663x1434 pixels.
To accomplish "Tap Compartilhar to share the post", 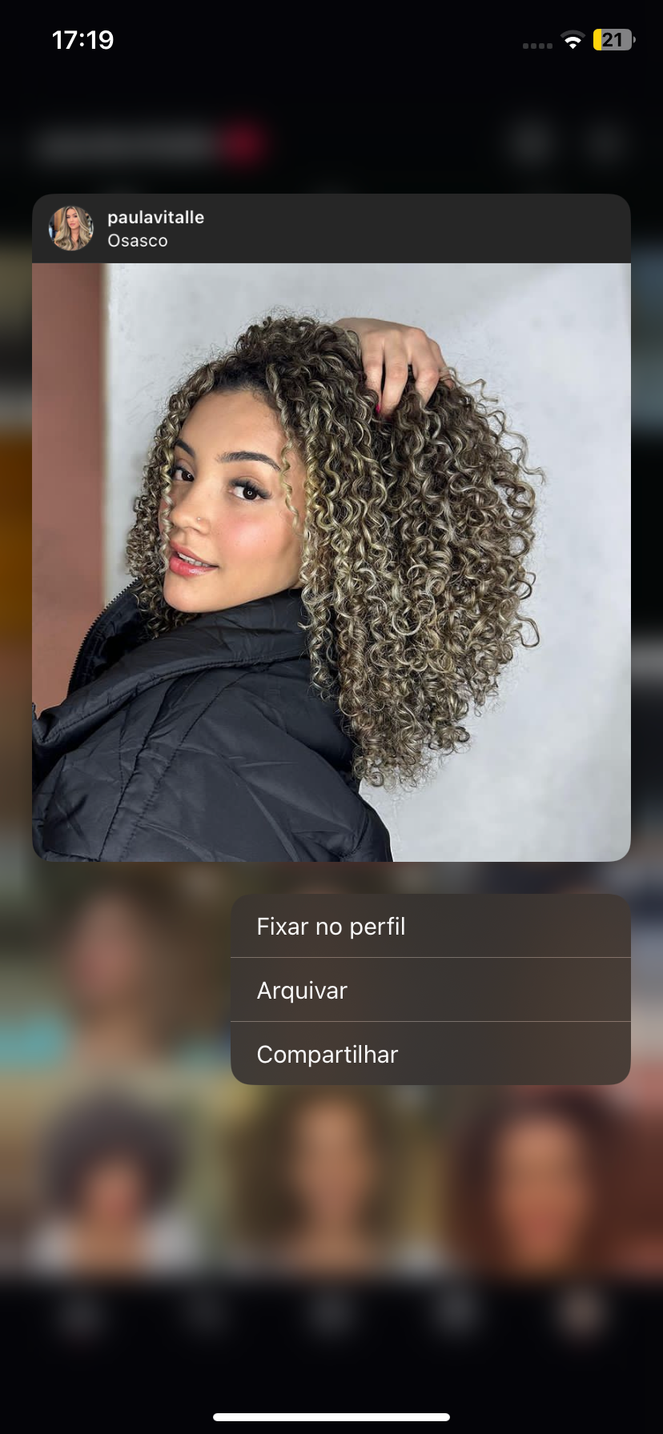I will 430,1054.
